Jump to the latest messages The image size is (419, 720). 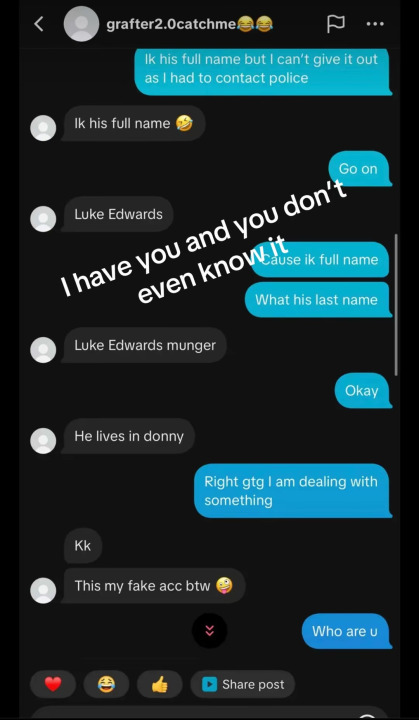point(210,631)
